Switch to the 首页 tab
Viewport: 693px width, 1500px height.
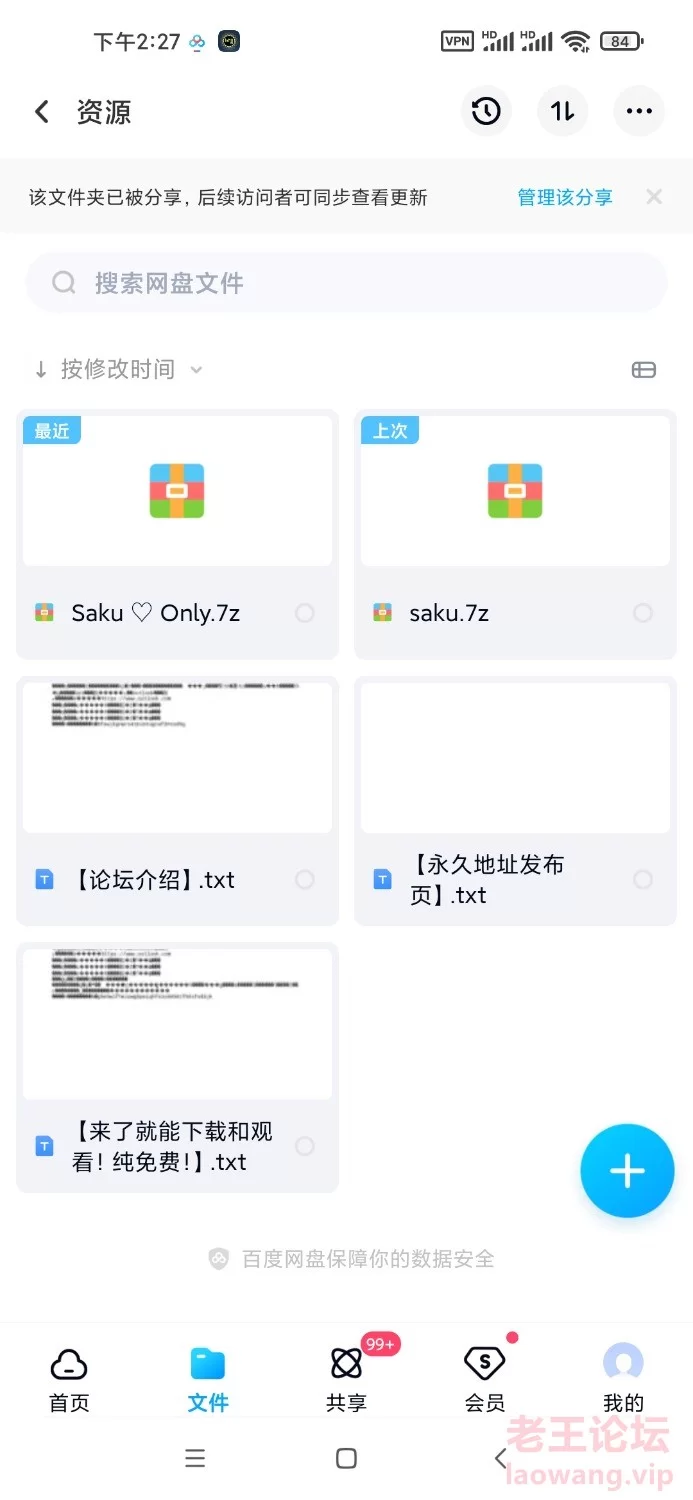point(69,1379)
